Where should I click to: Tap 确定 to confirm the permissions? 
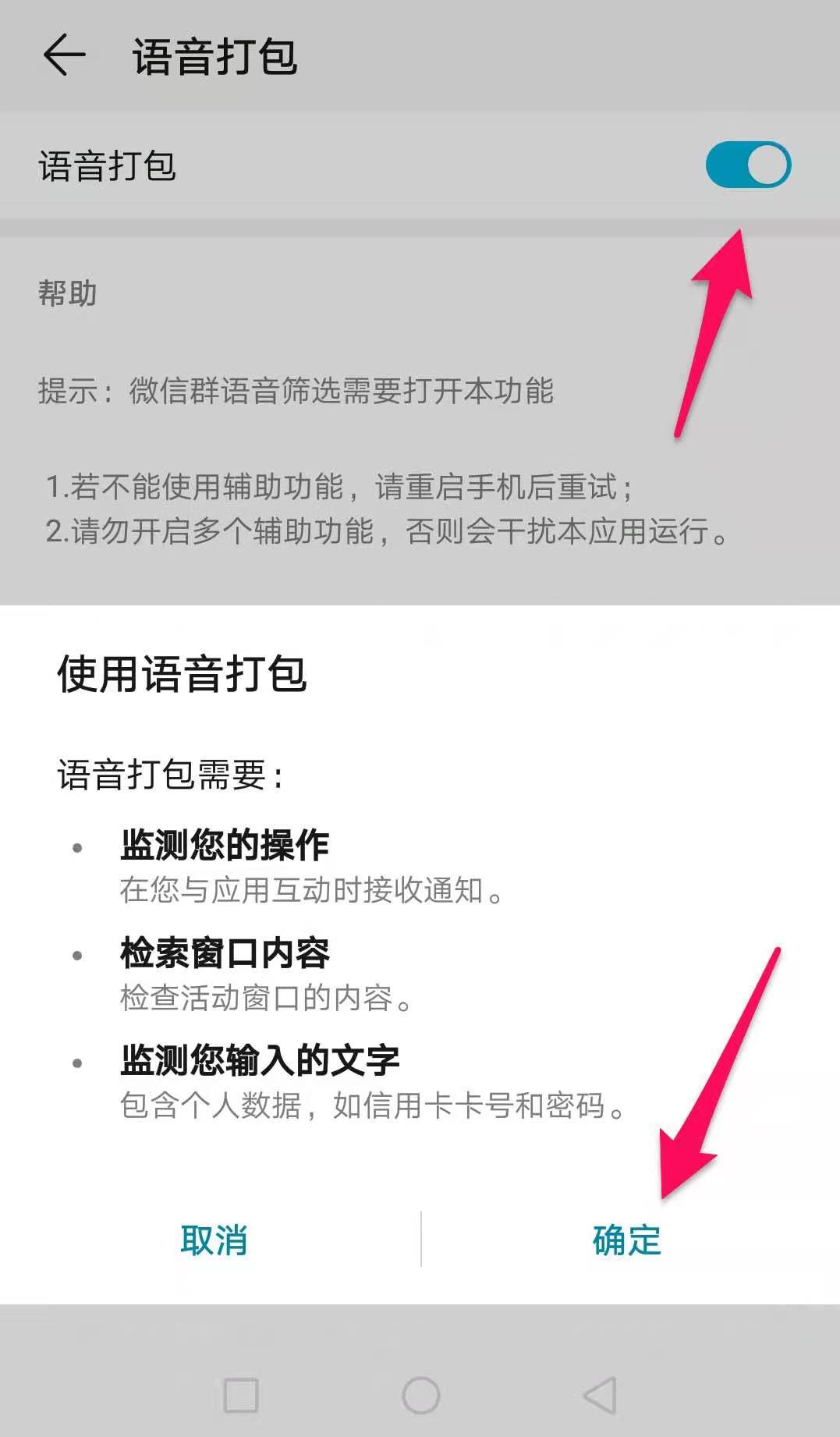click(x=626, y=1240)
